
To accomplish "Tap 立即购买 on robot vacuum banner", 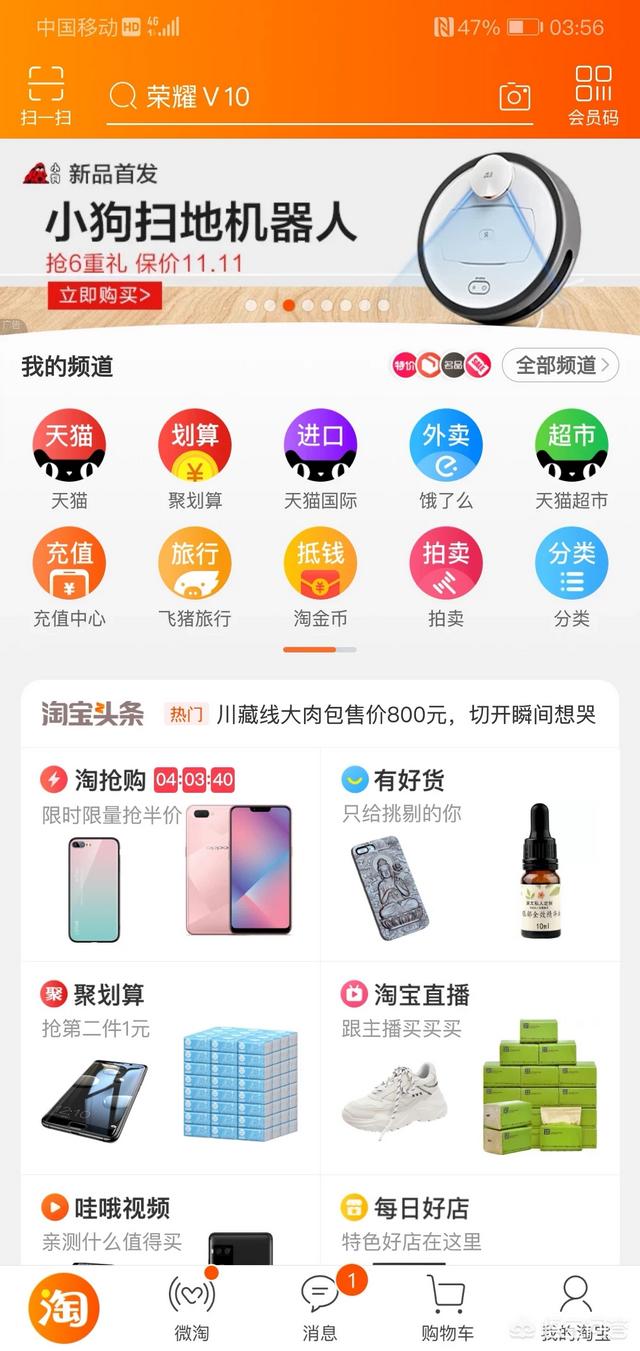I will (x=103, y=294).
